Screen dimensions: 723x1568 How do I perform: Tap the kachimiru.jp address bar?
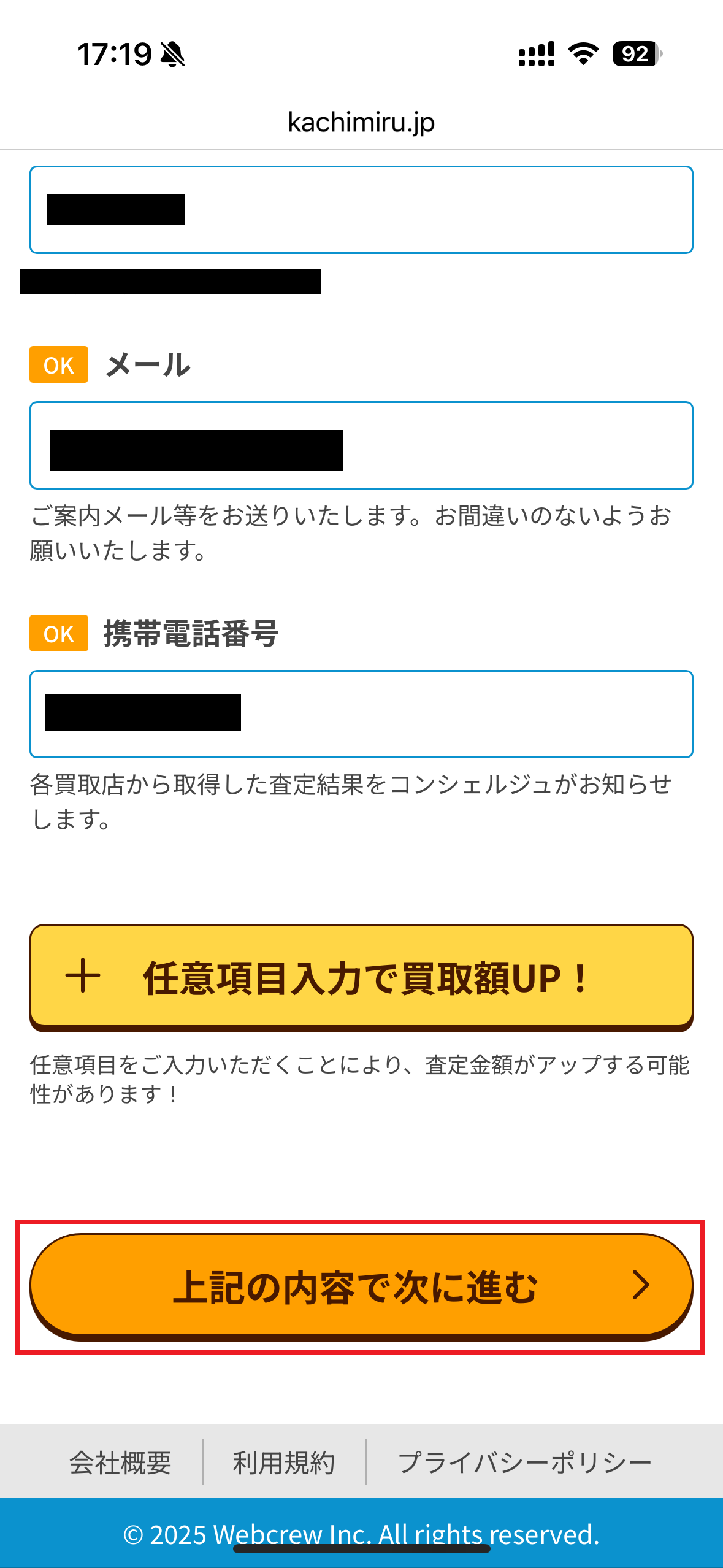(x=361, y=122)
